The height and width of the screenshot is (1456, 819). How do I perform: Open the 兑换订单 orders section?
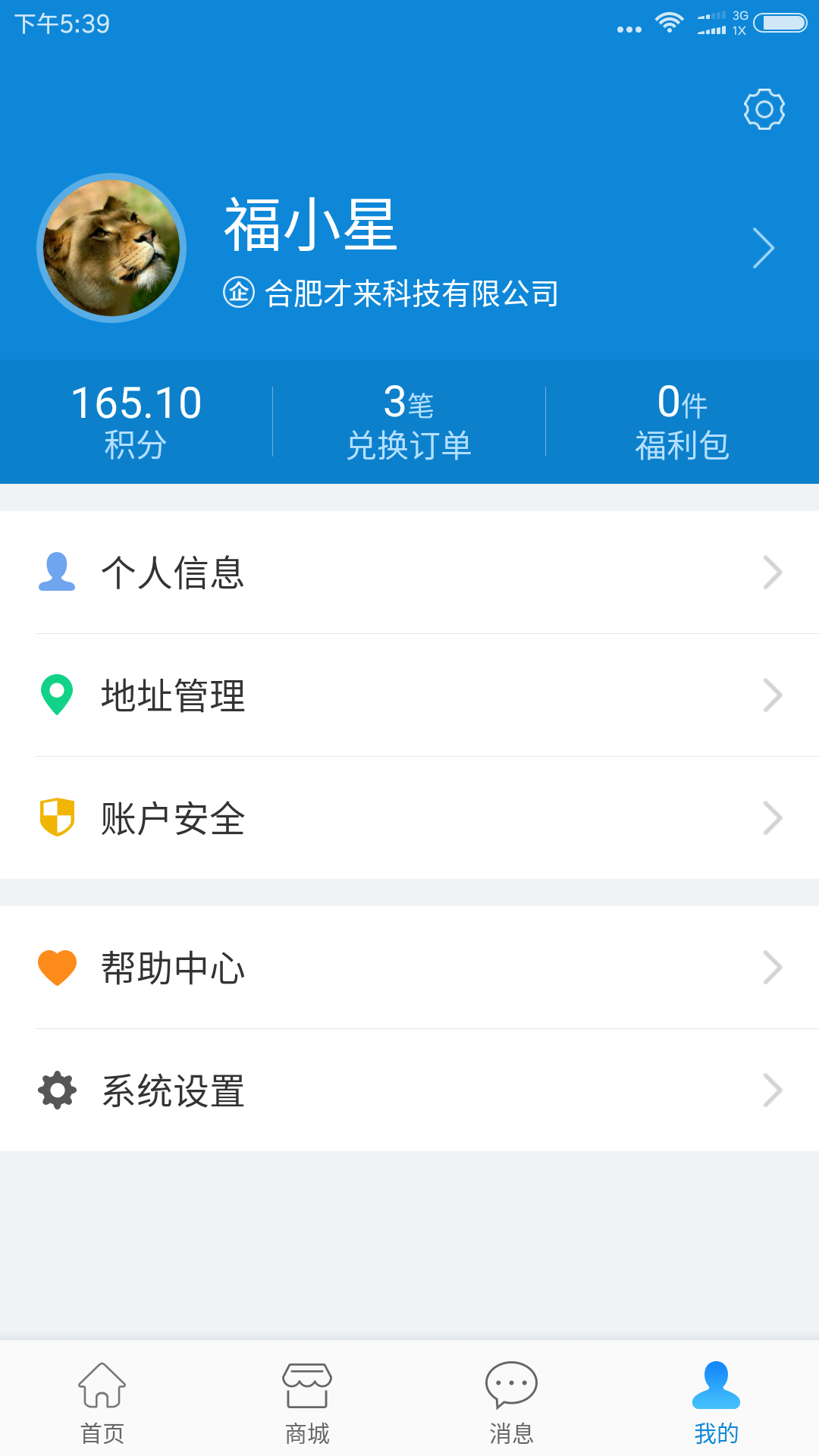[408, 419]
